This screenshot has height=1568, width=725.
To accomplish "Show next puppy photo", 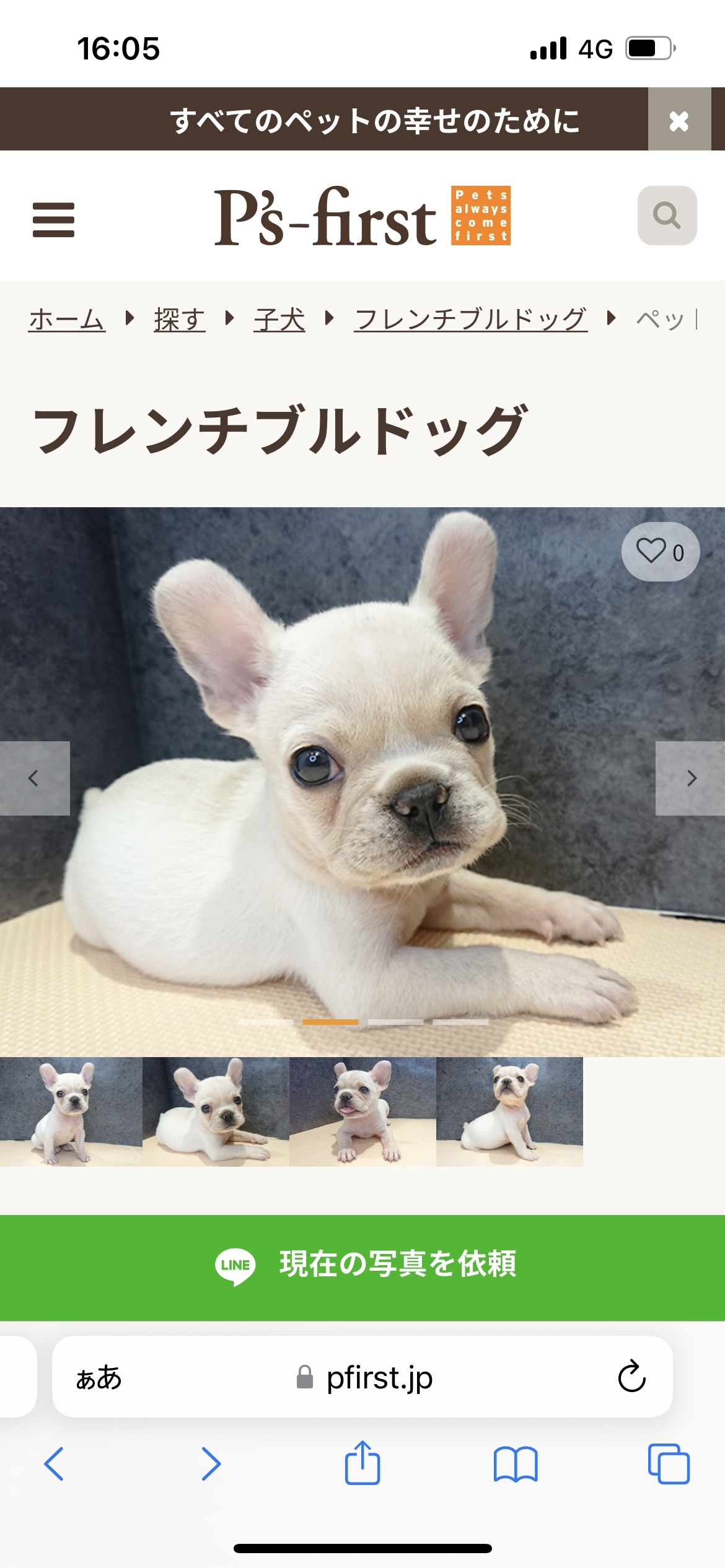I will 690,778.
